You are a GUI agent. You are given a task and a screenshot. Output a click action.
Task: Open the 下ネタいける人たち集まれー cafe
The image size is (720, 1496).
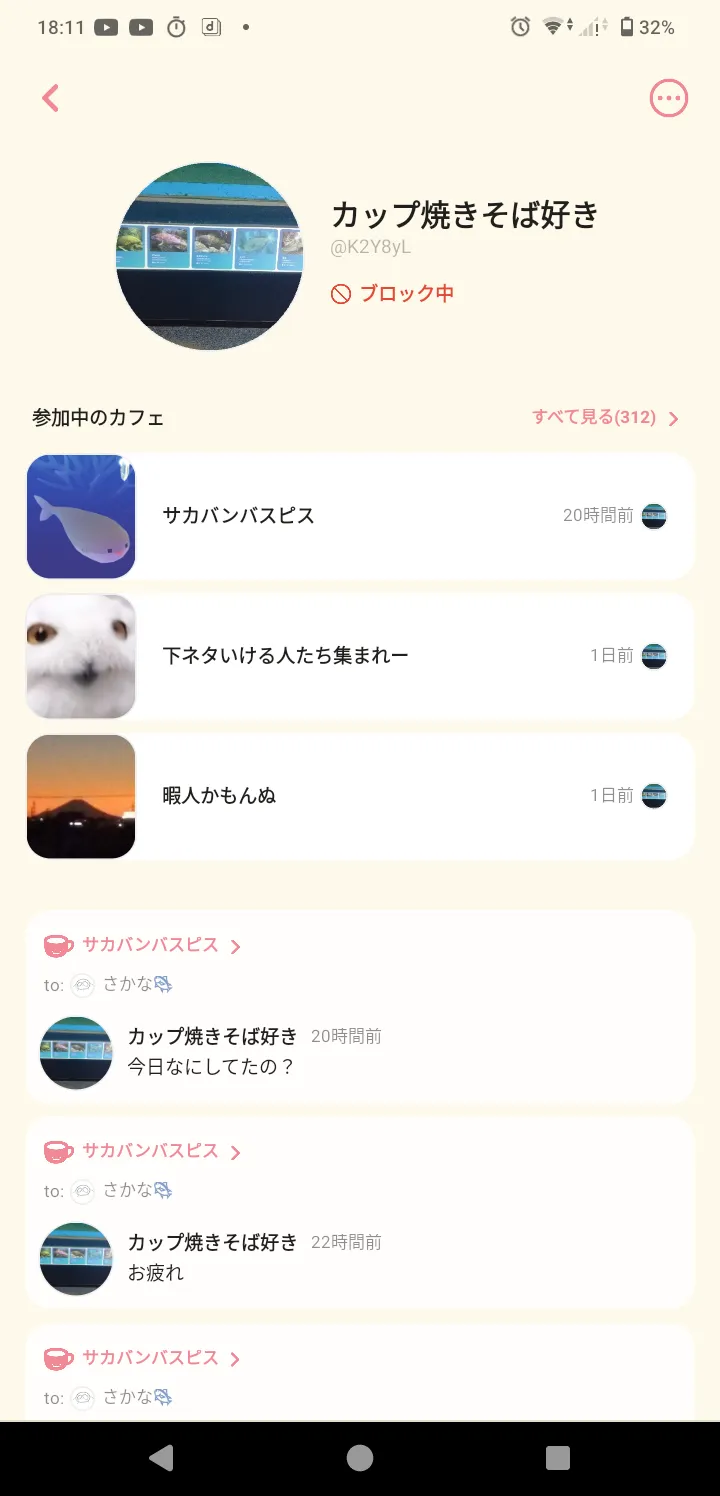click(360, 656)
